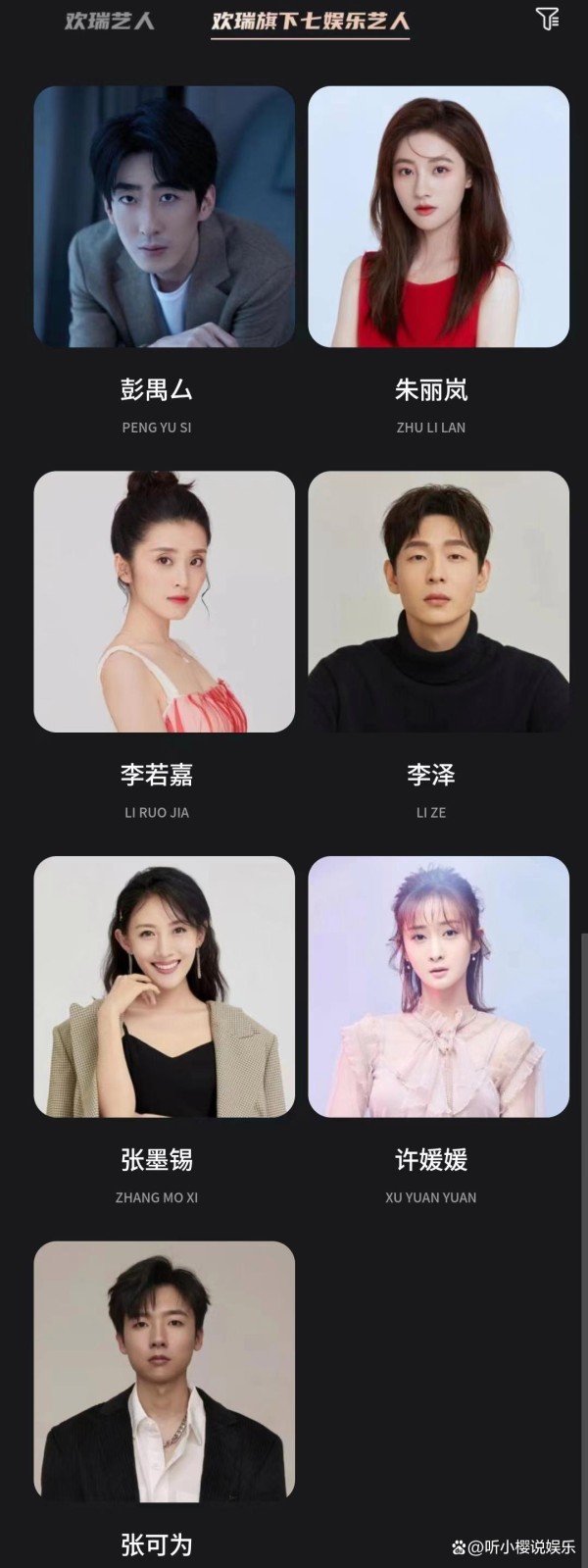The width and height of the screenshot is (588, 1568).
Task: Open artist card 张可为
Action: pos(164,1372)
